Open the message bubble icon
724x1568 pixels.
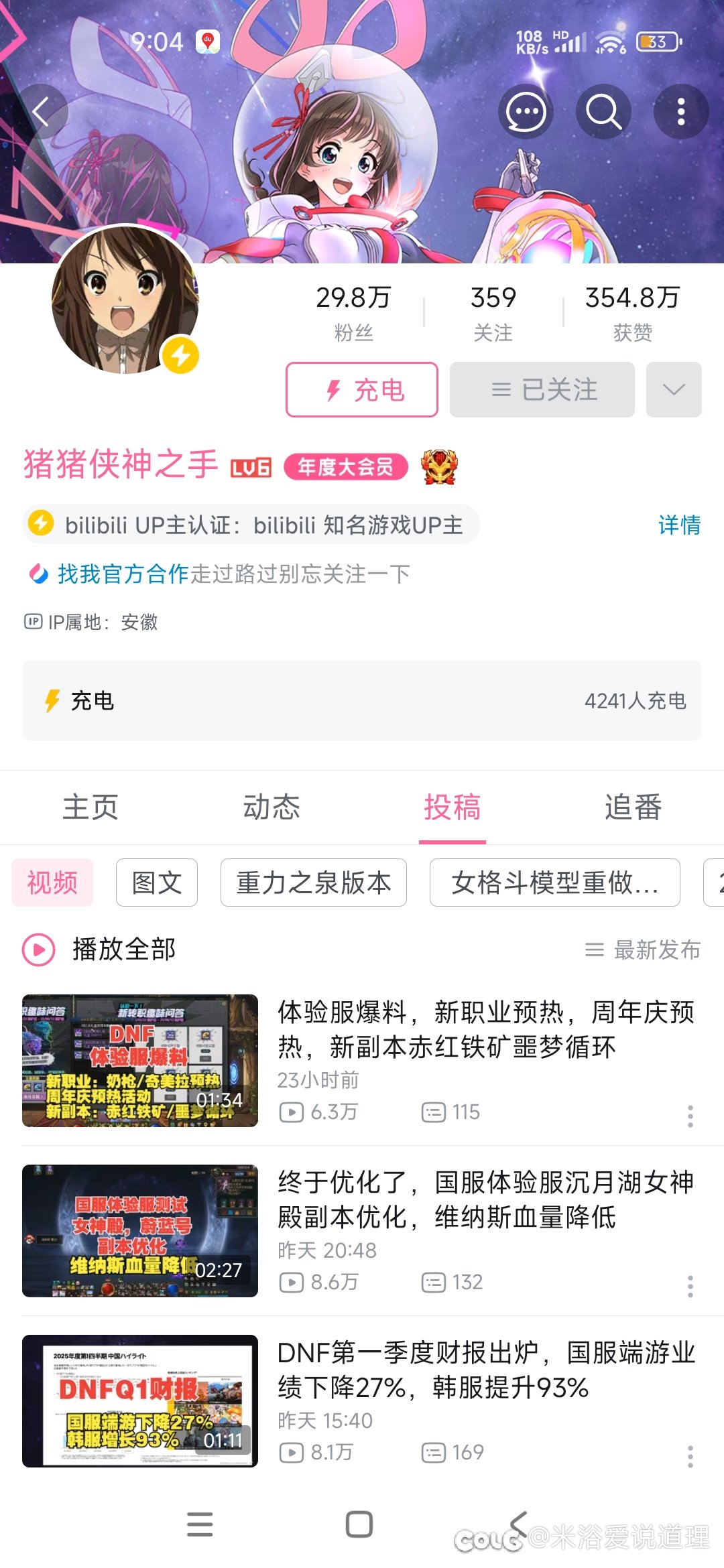[x=526, y=111]
